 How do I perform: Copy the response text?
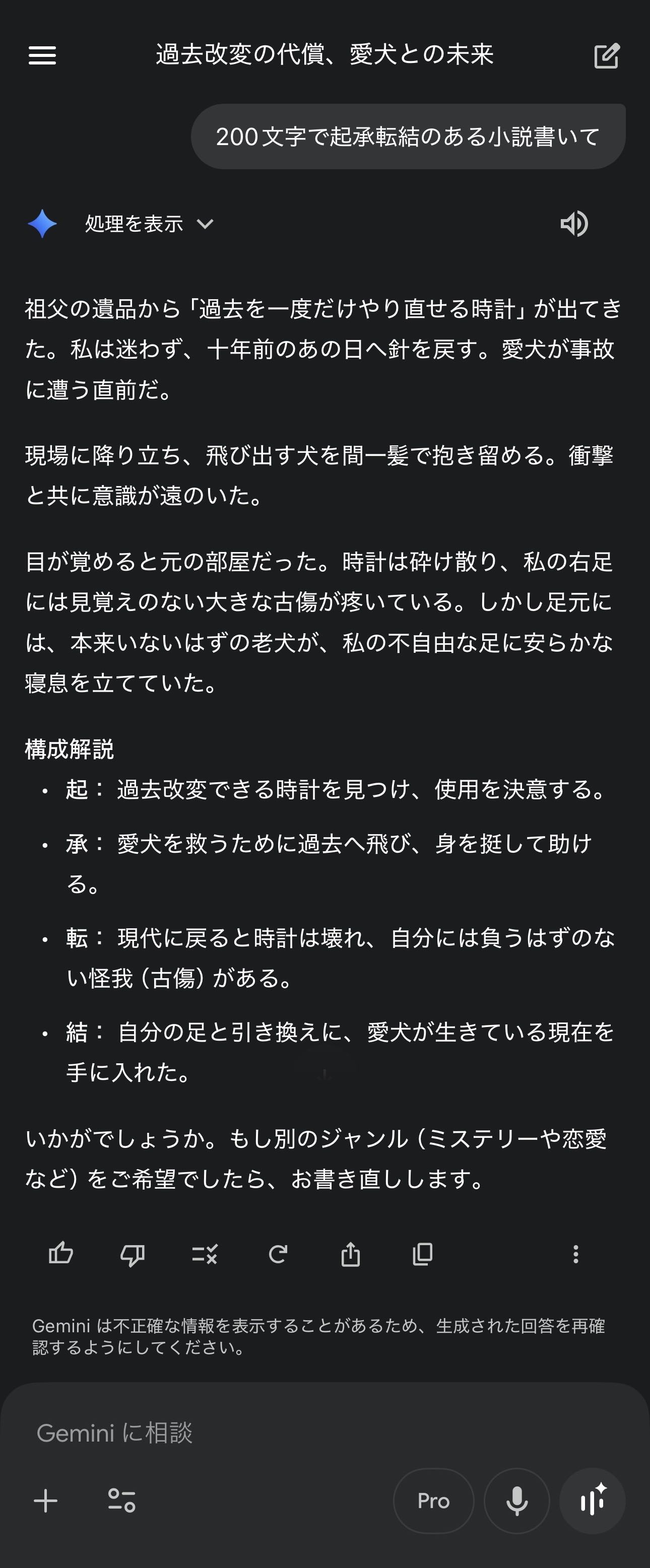point(422,1255)
